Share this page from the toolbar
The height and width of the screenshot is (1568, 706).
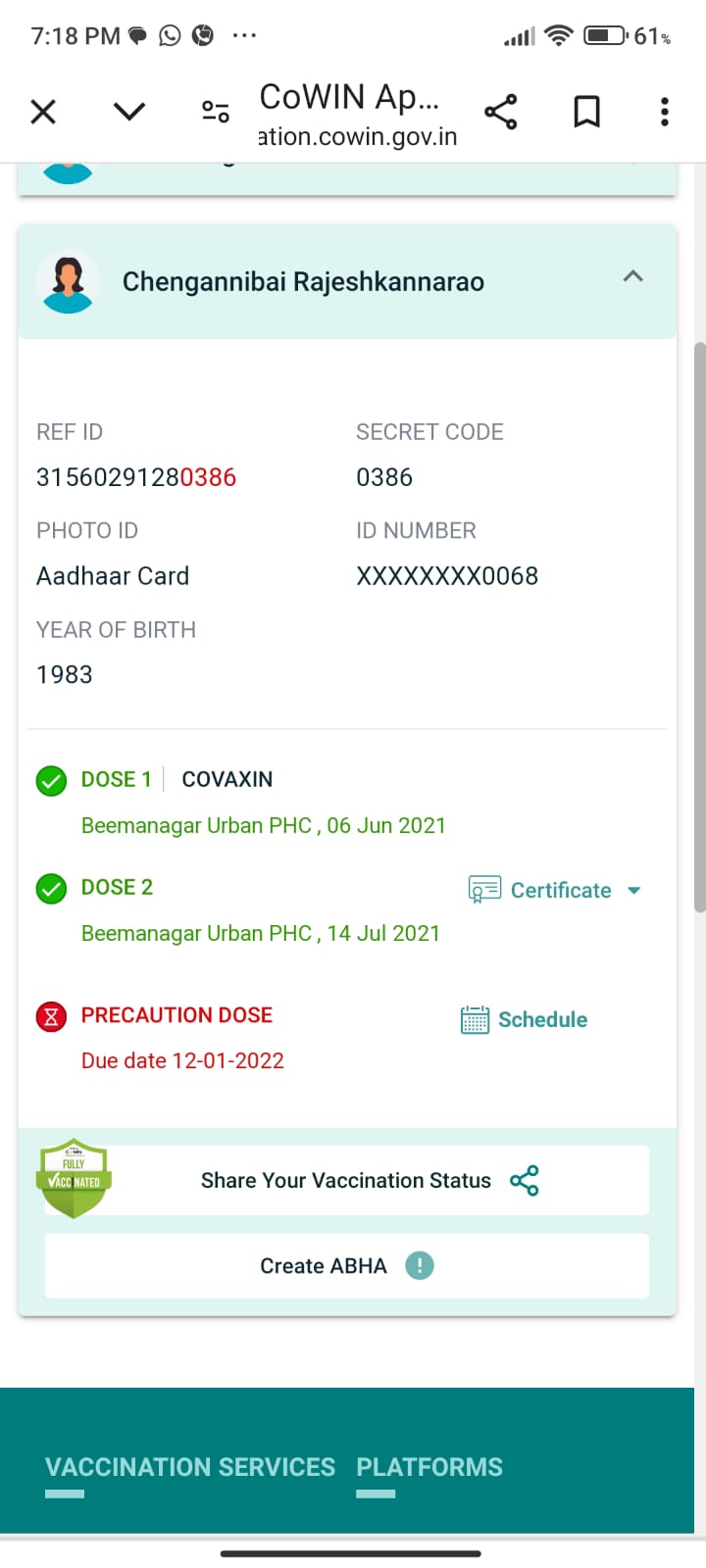coord(501,112)
